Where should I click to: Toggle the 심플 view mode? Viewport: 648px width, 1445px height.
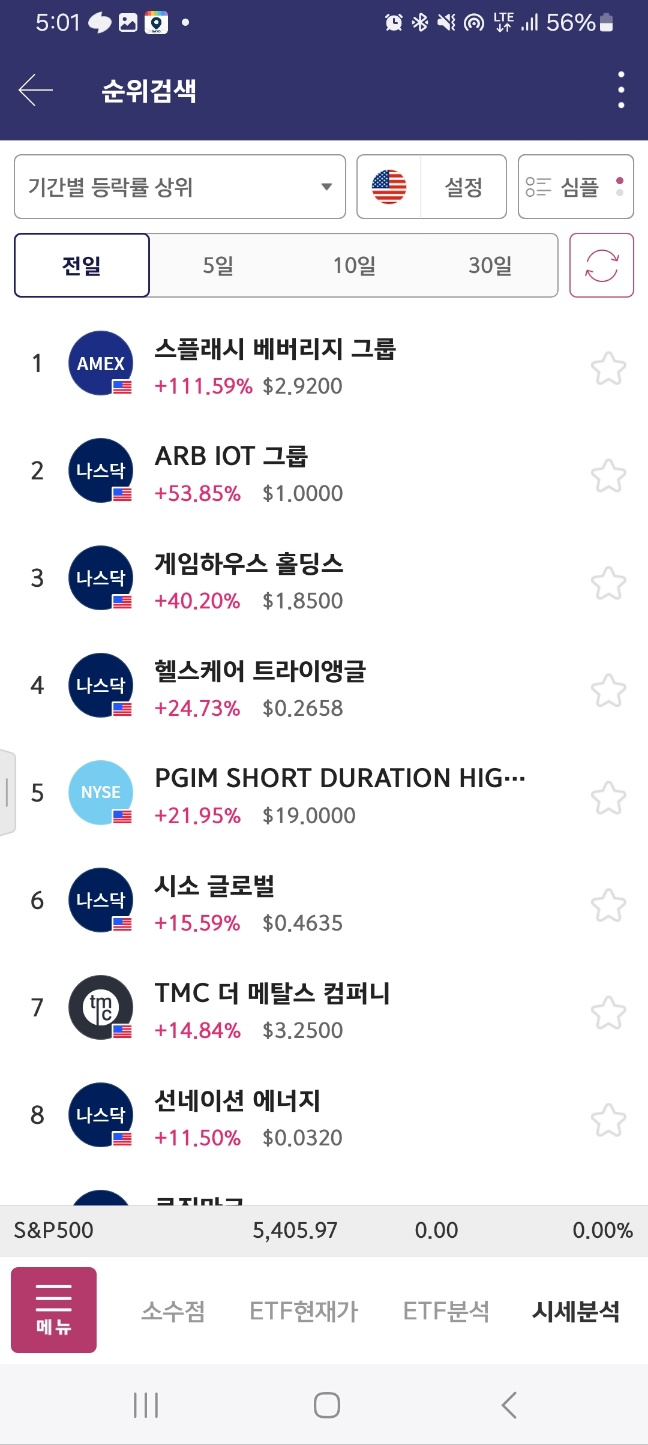click(576, 187)
